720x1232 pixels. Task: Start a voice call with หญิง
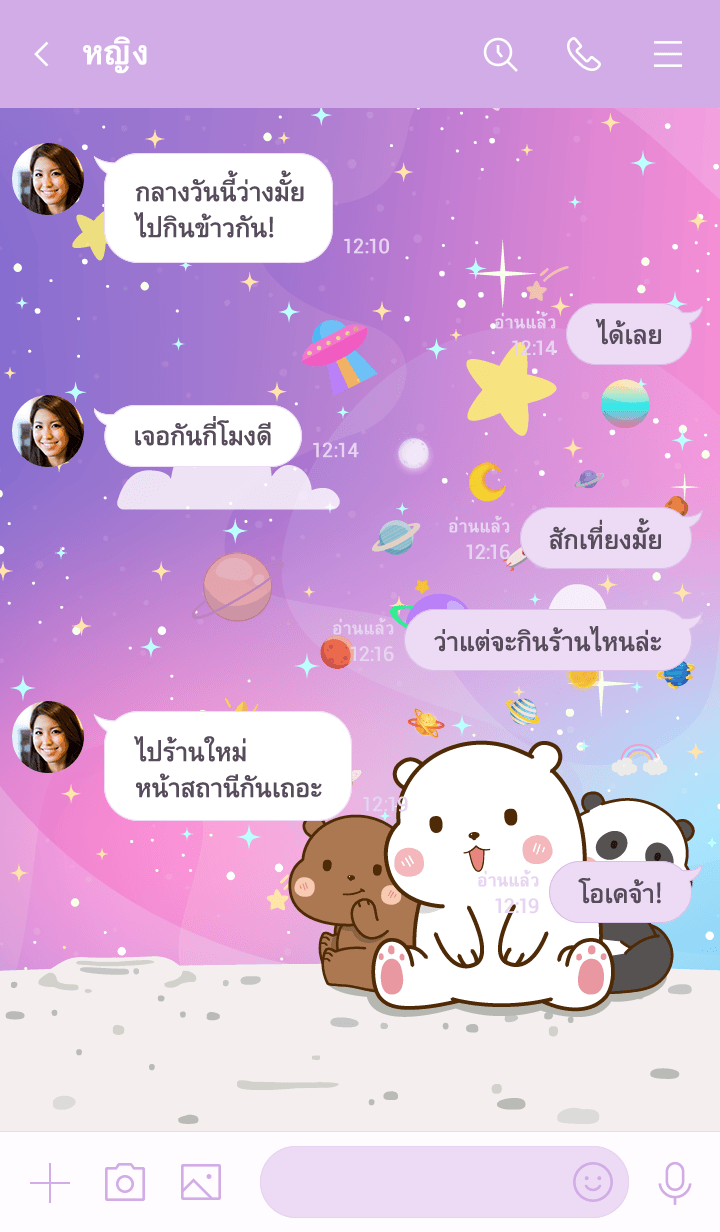(583, 54)
